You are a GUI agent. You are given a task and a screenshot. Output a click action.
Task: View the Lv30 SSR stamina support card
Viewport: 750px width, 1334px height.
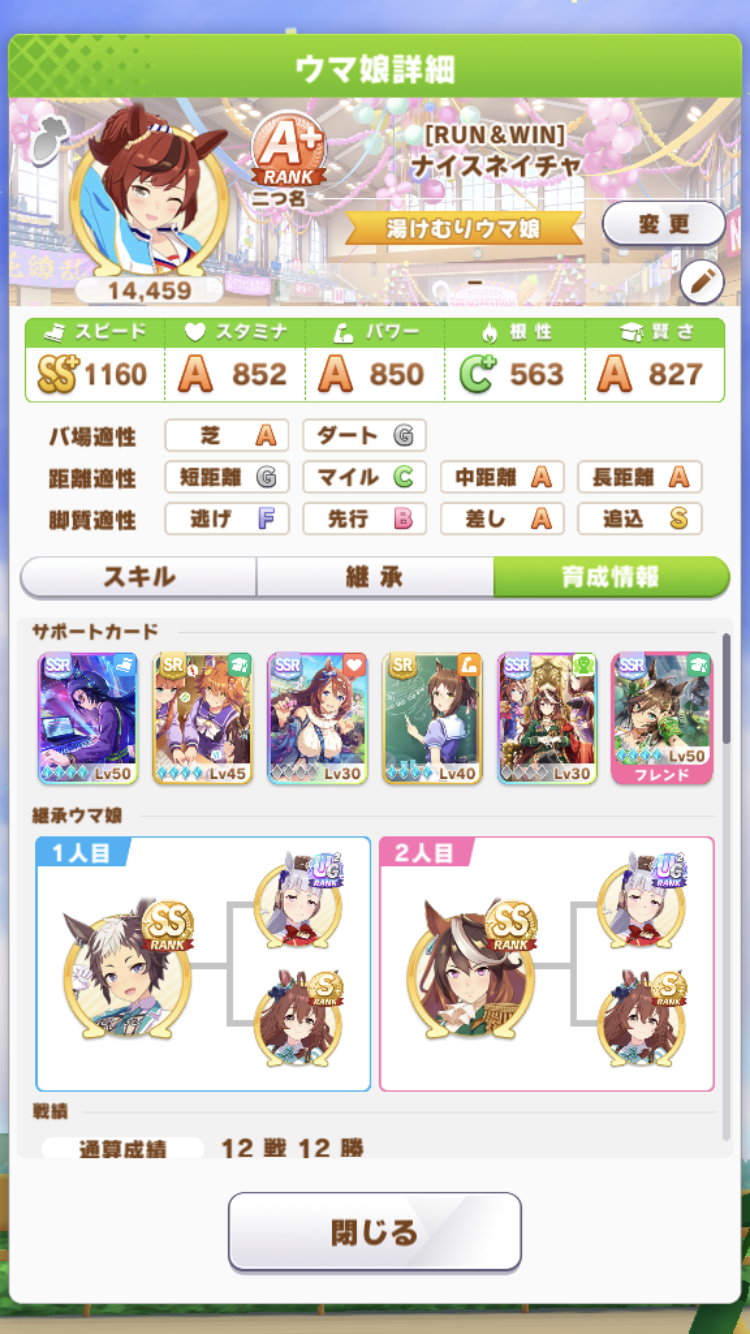(317, 717)
